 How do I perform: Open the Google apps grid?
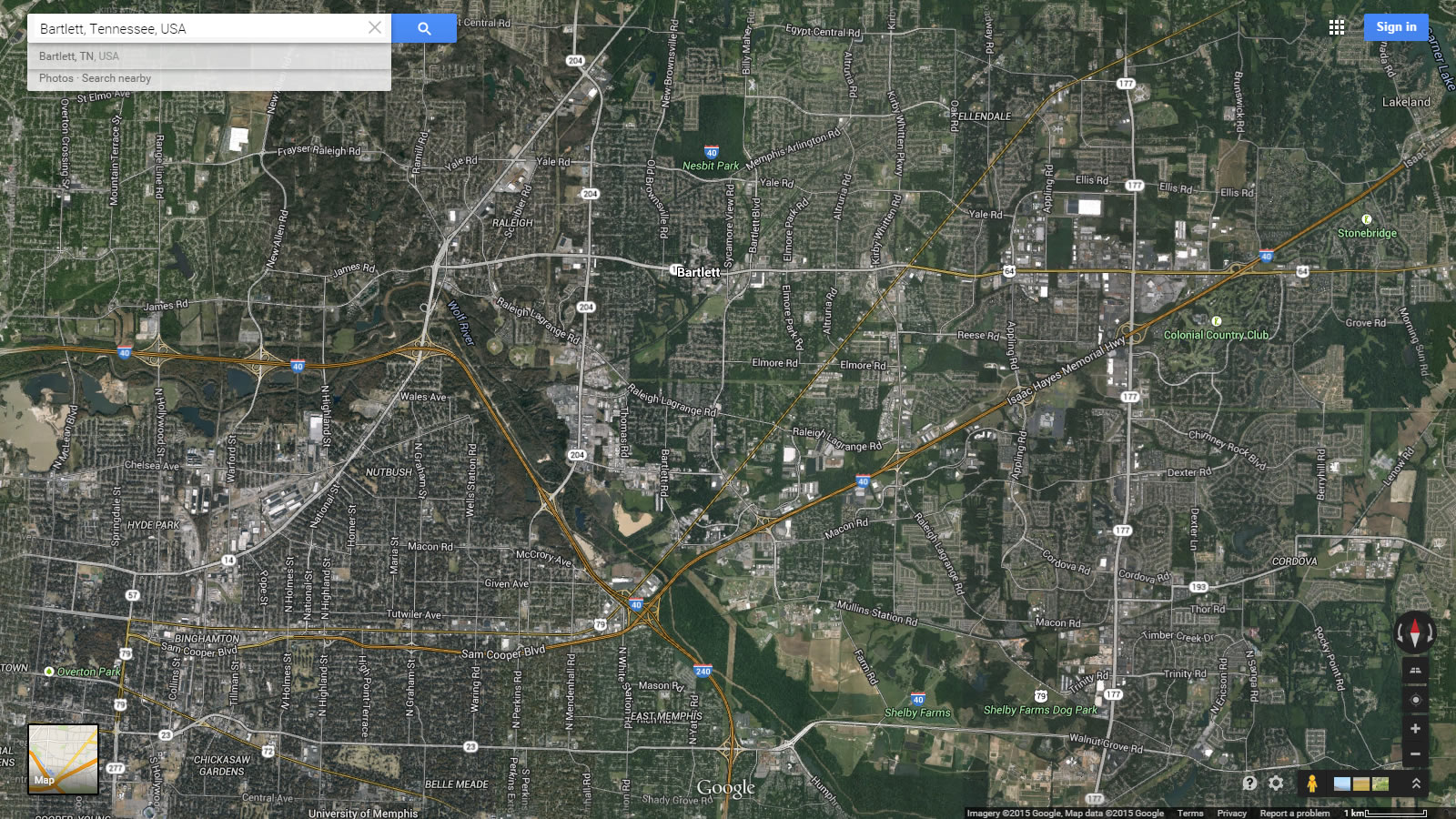(1336, 27)
